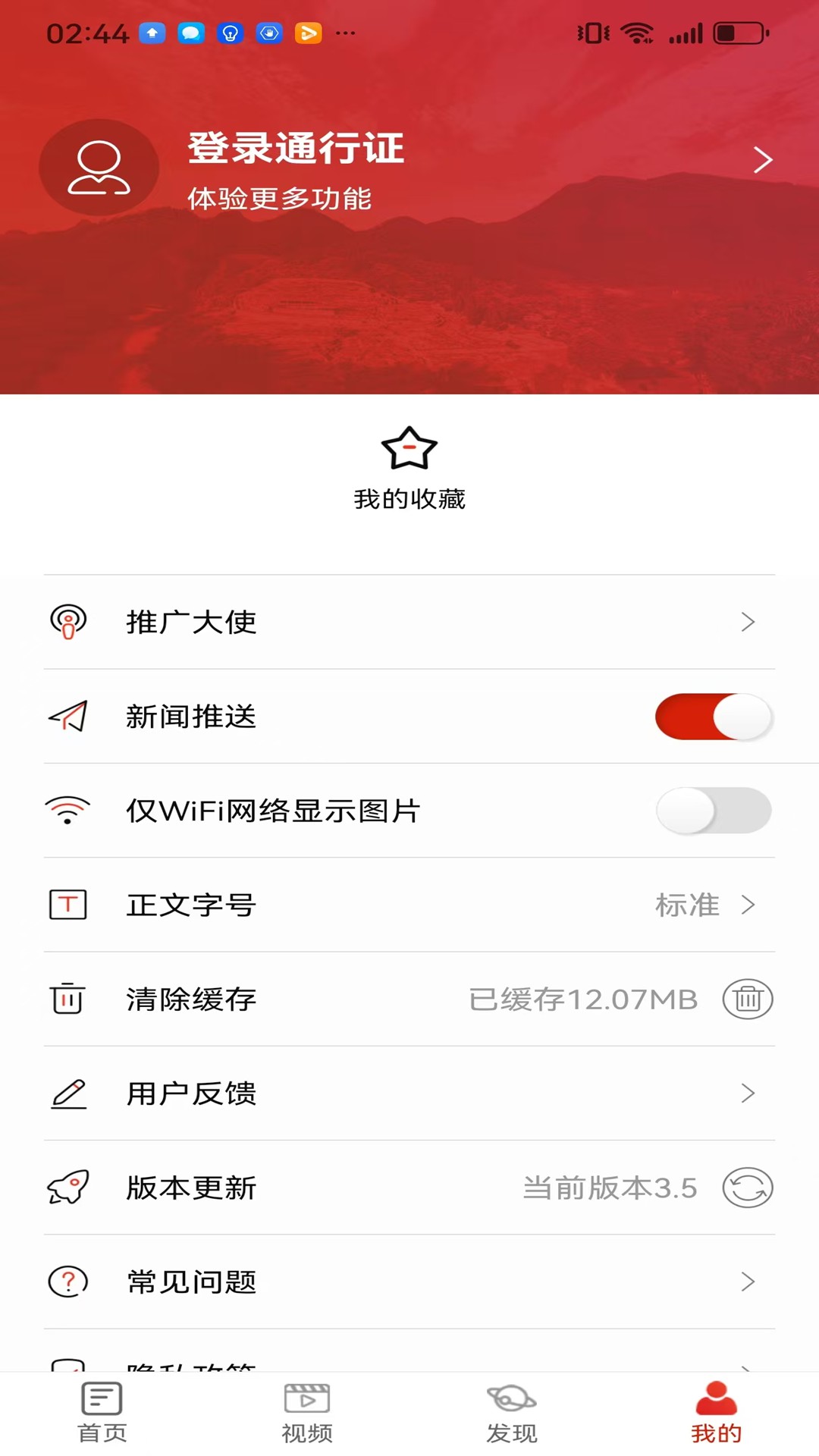Click the refresh icon to check version update
Image resolution: width=819 pixels, height=1456 pixels.
[747, 1188]
